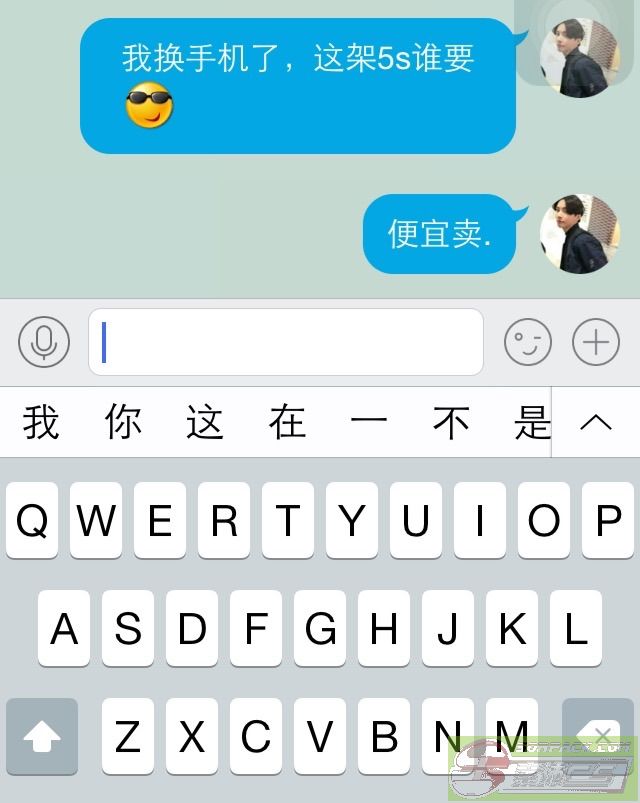The width and height of the screenshot is (640, 803).
Task: Choose candidate word 一
Action: coord(369,423)
